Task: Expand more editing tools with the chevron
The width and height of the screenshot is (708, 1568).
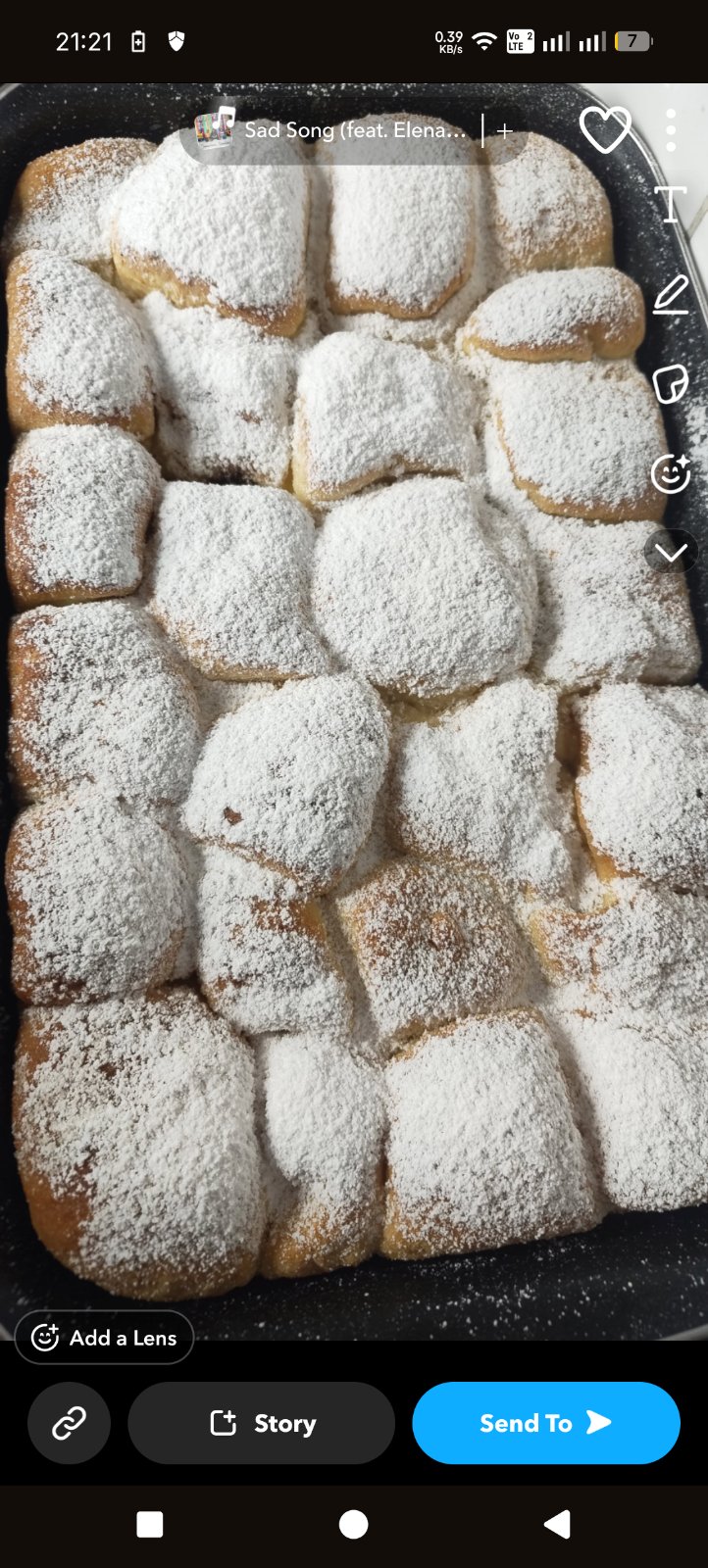Action: 671,553
